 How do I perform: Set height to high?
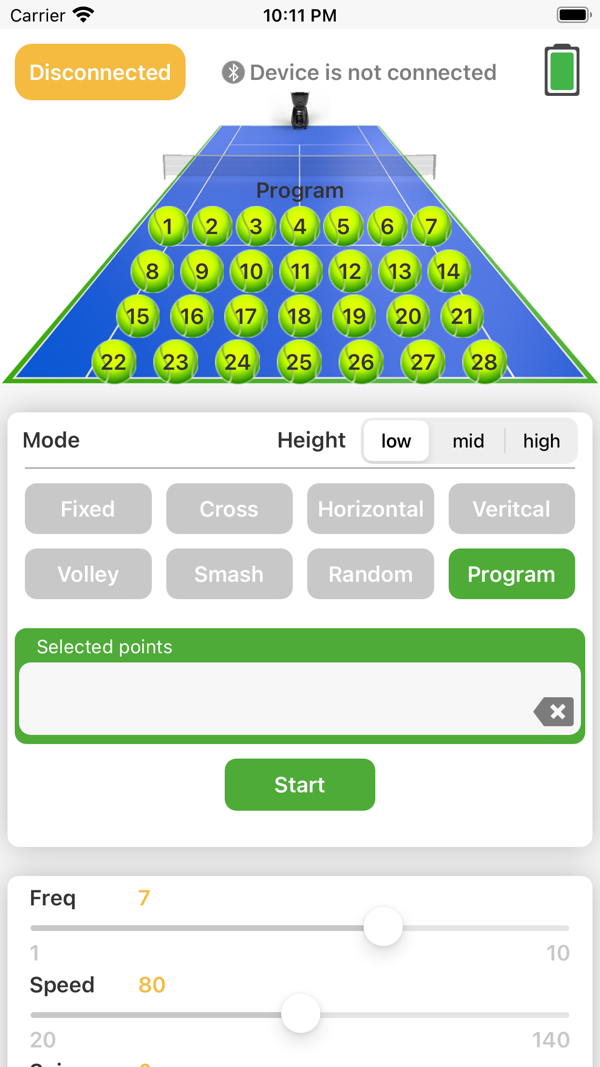tap(541, 441)
